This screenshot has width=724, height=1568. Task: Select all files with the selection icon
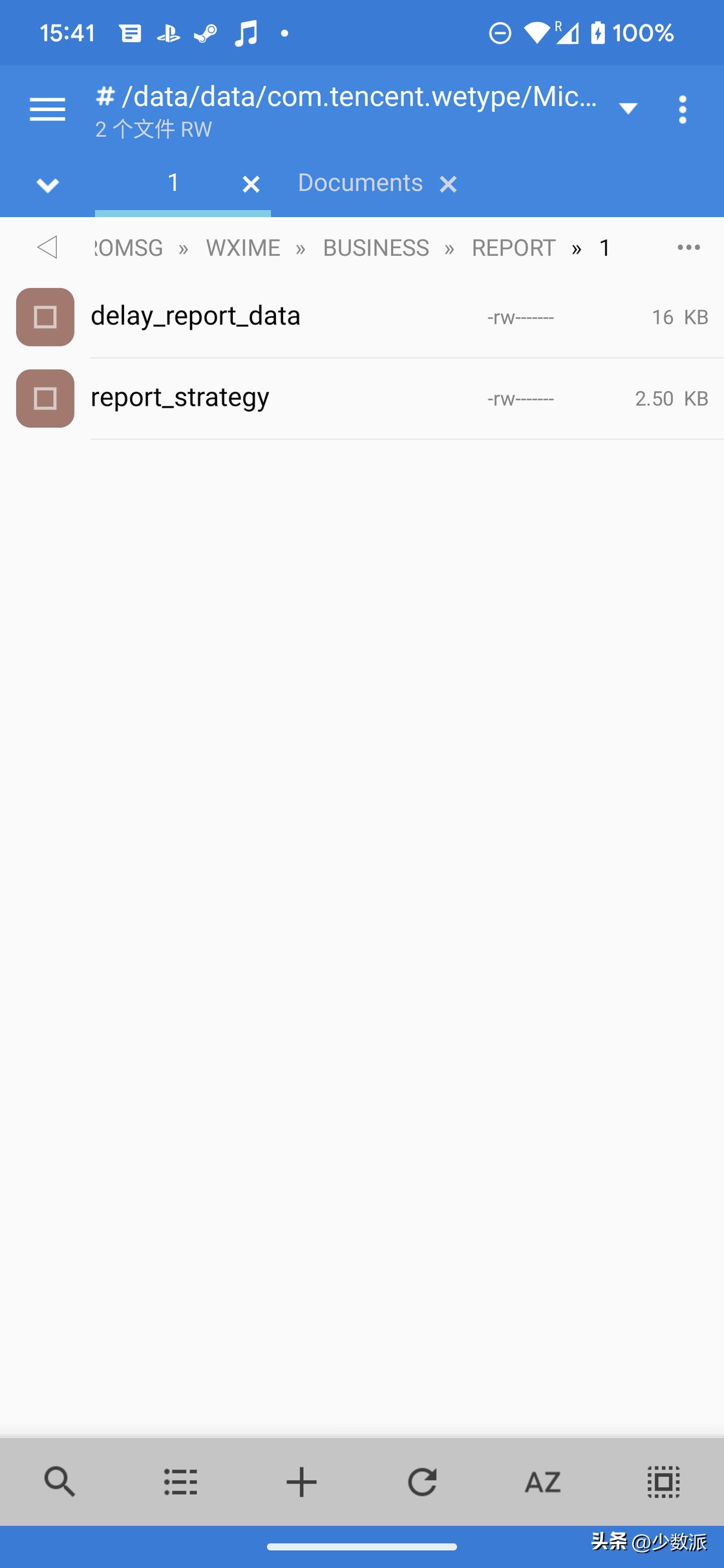(664, 1481)
